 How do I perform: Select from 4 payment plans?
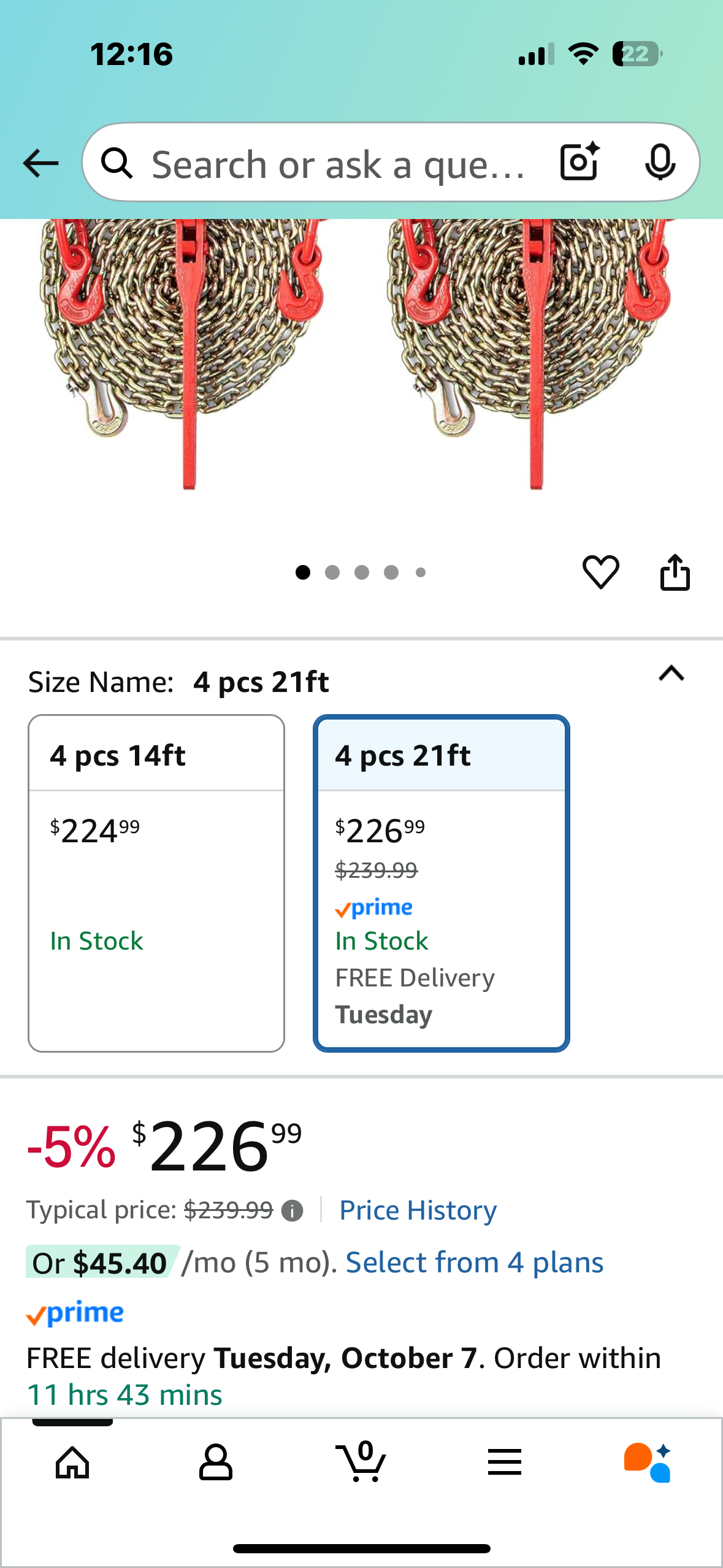pos(474,1262)
